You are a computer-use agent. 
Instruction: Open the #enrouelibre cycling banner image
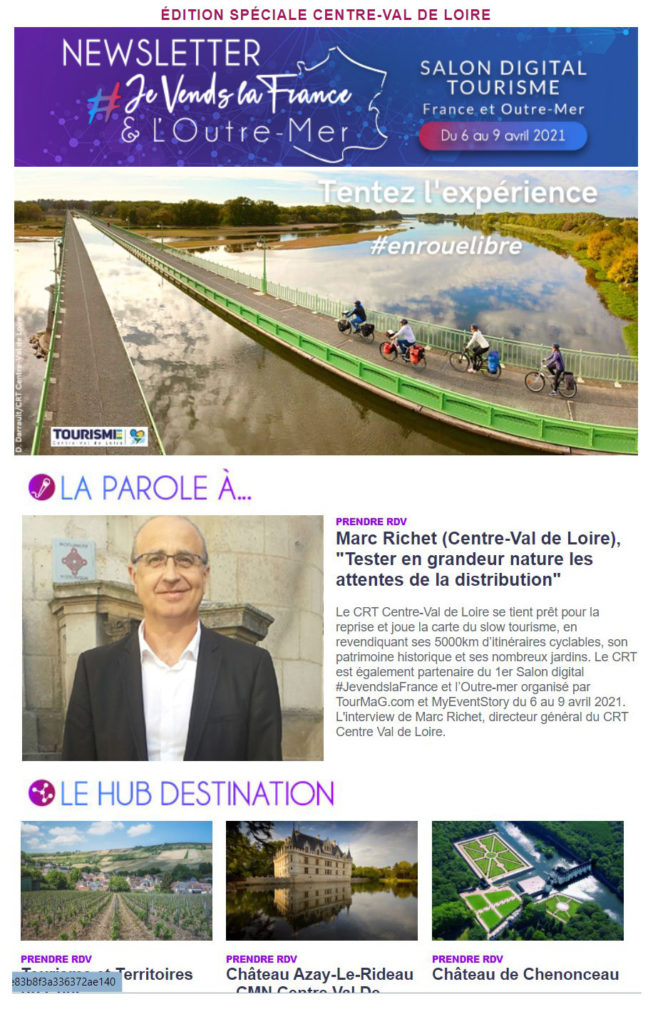325,312
